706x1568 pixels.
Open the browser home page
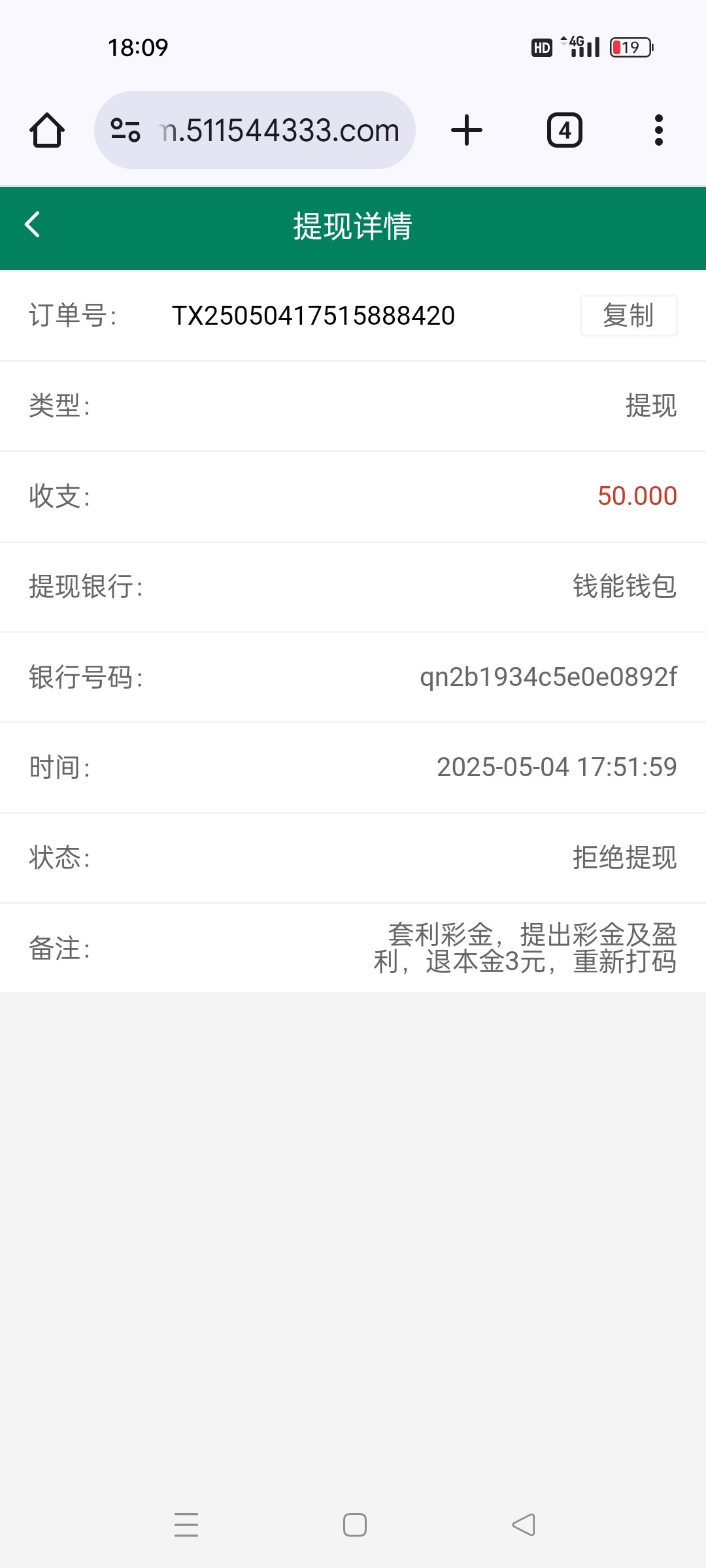pyautogui.click(x=47, y=130)
